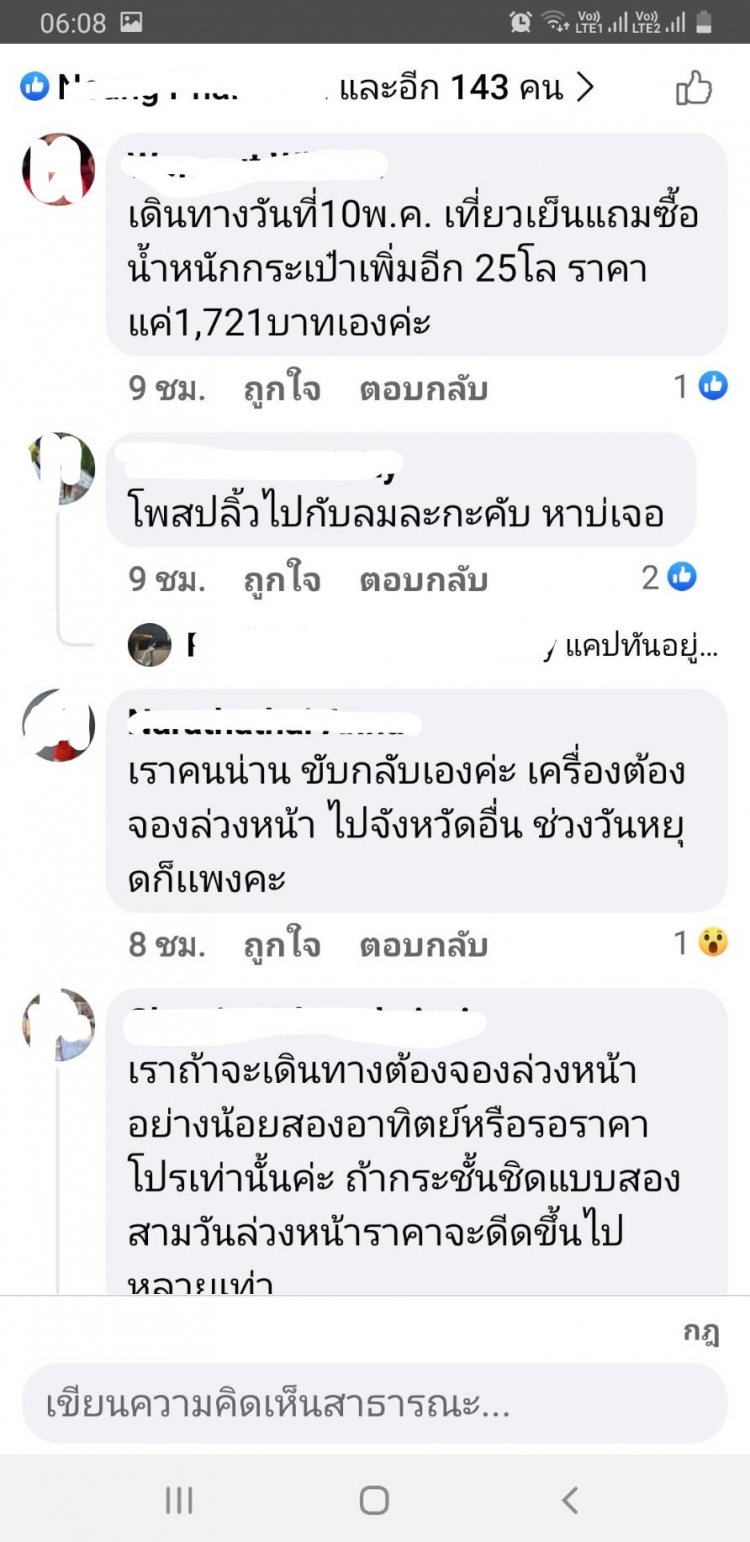The width and height of the screenshot is (750, 1542).
Task: Reply to the comment starting with โพสปลิ้ว
Action: (423, 580)
